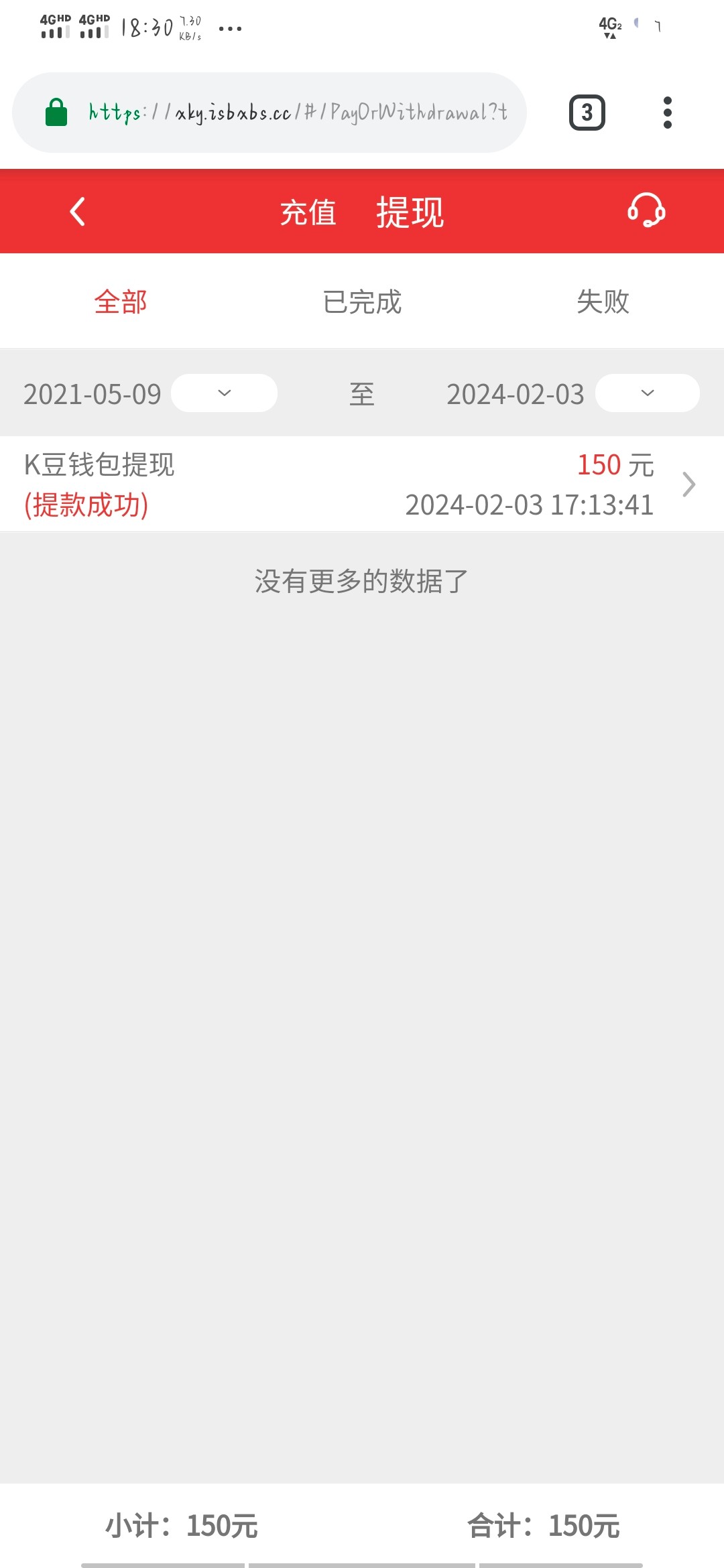
Task: Open the browser tab switcher
Action: [x=587, y=113]
